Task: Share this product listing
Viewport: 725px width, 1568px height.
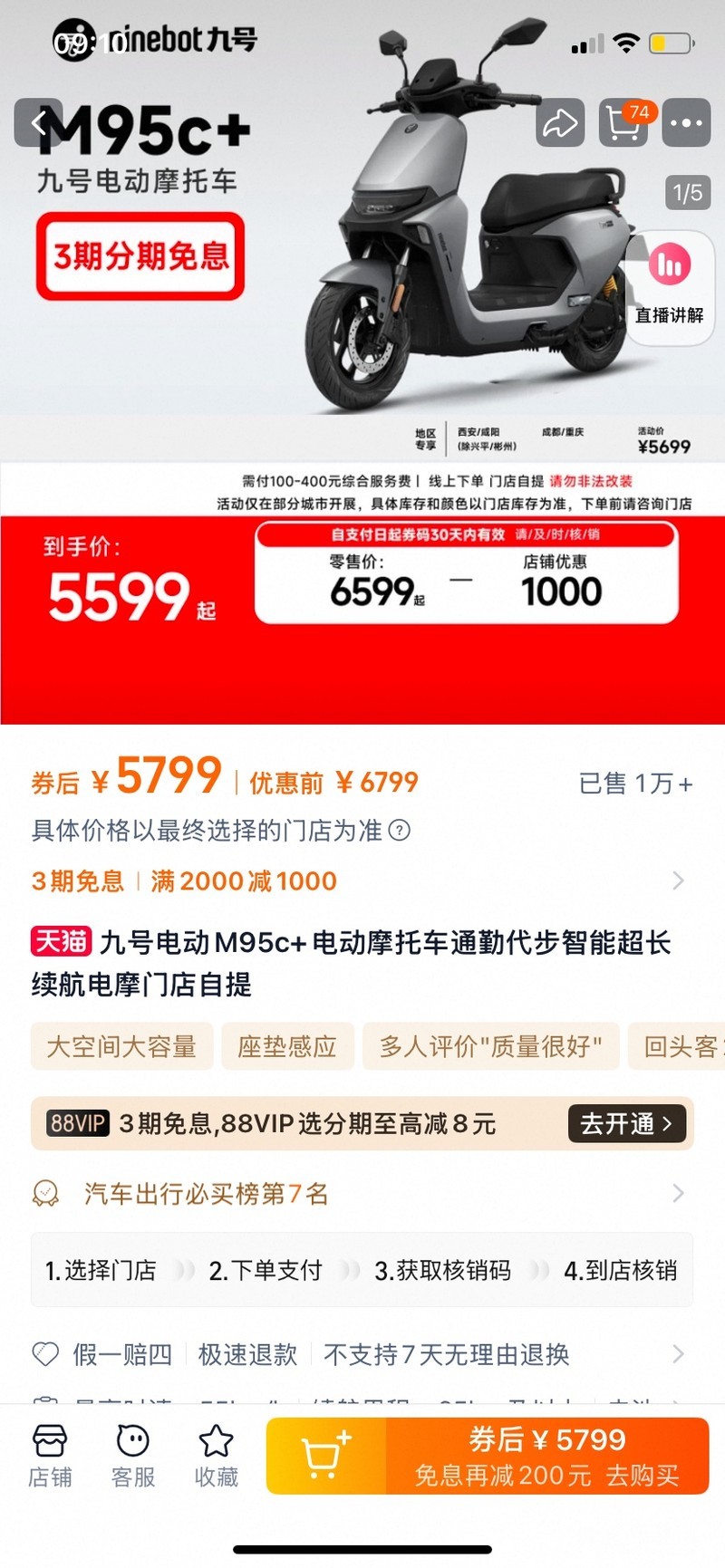Action: [559, 122]
